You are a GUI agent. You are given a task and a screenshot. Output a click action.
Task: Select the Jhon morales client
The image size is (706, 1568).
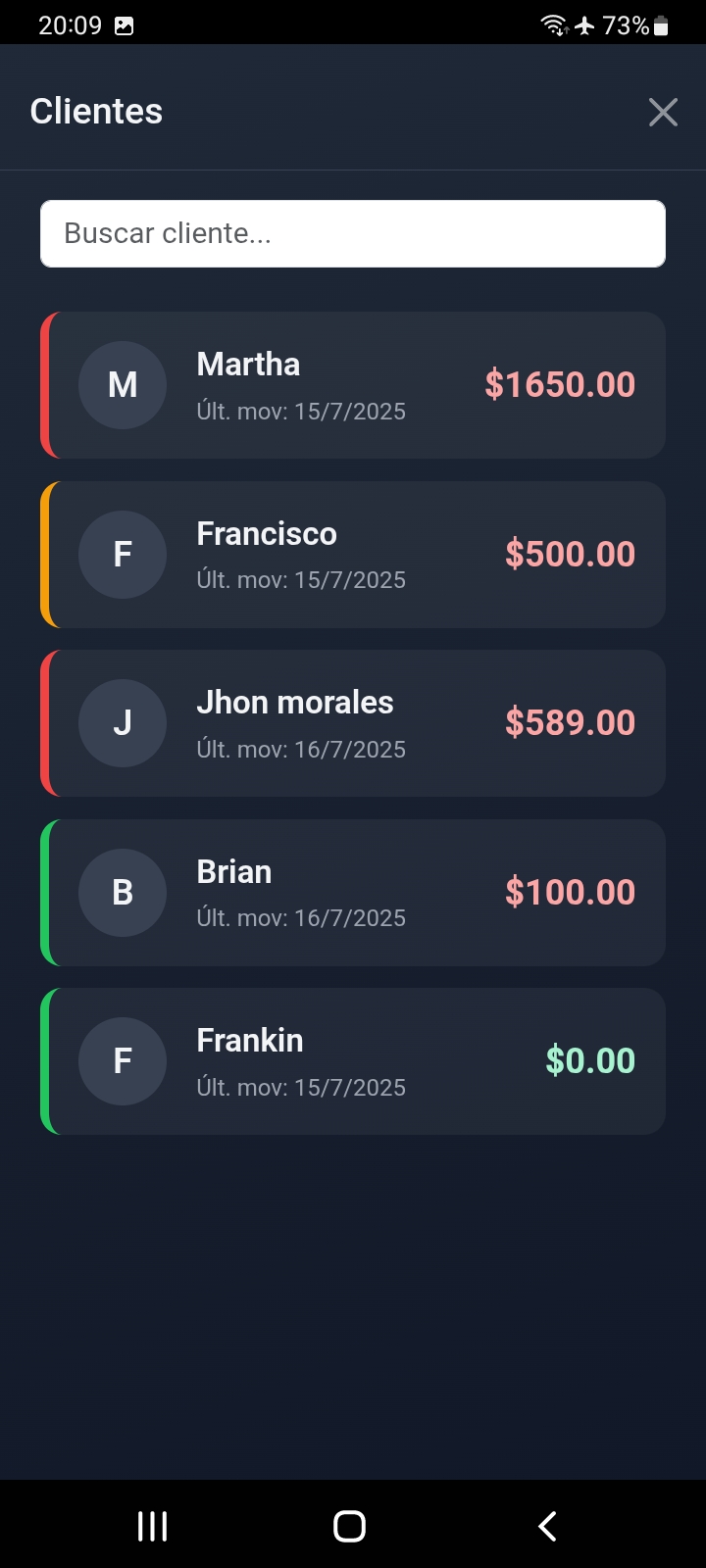click(353, 723)
